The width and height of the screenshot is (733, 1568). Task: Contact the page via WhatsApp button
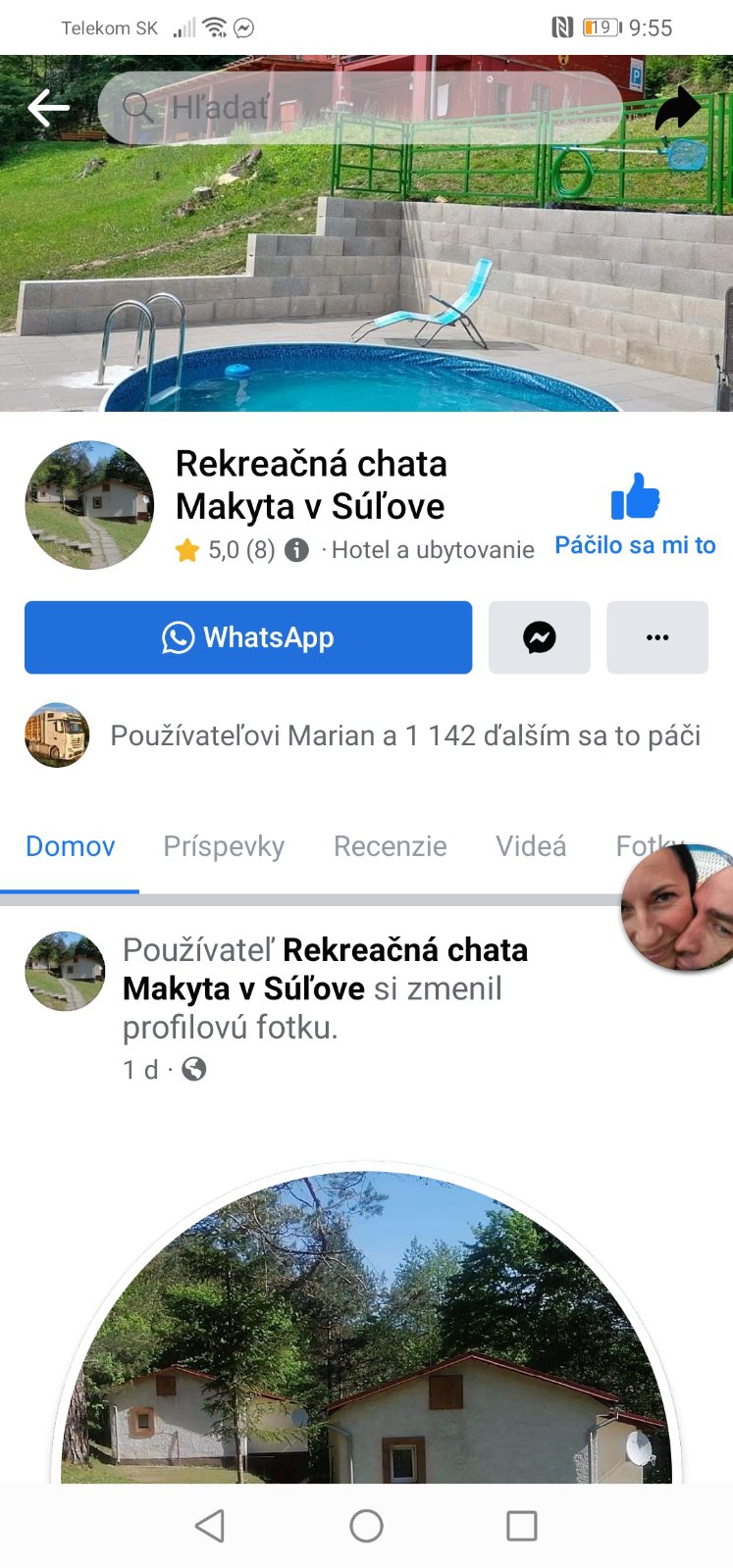[248, 637]
